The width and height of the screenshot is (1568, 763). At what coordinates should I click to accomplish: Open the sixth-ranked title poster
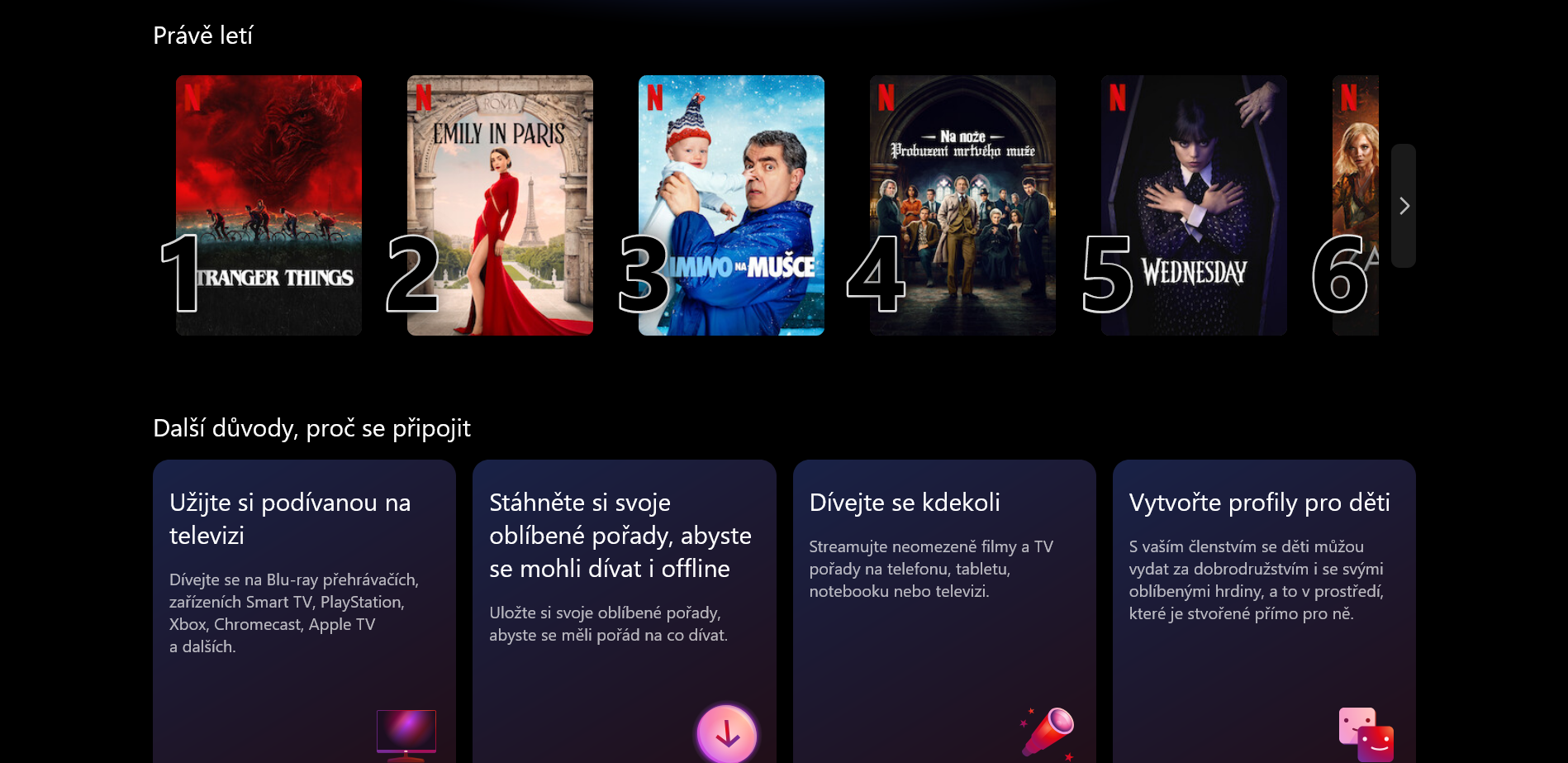tap(1356, 205)
